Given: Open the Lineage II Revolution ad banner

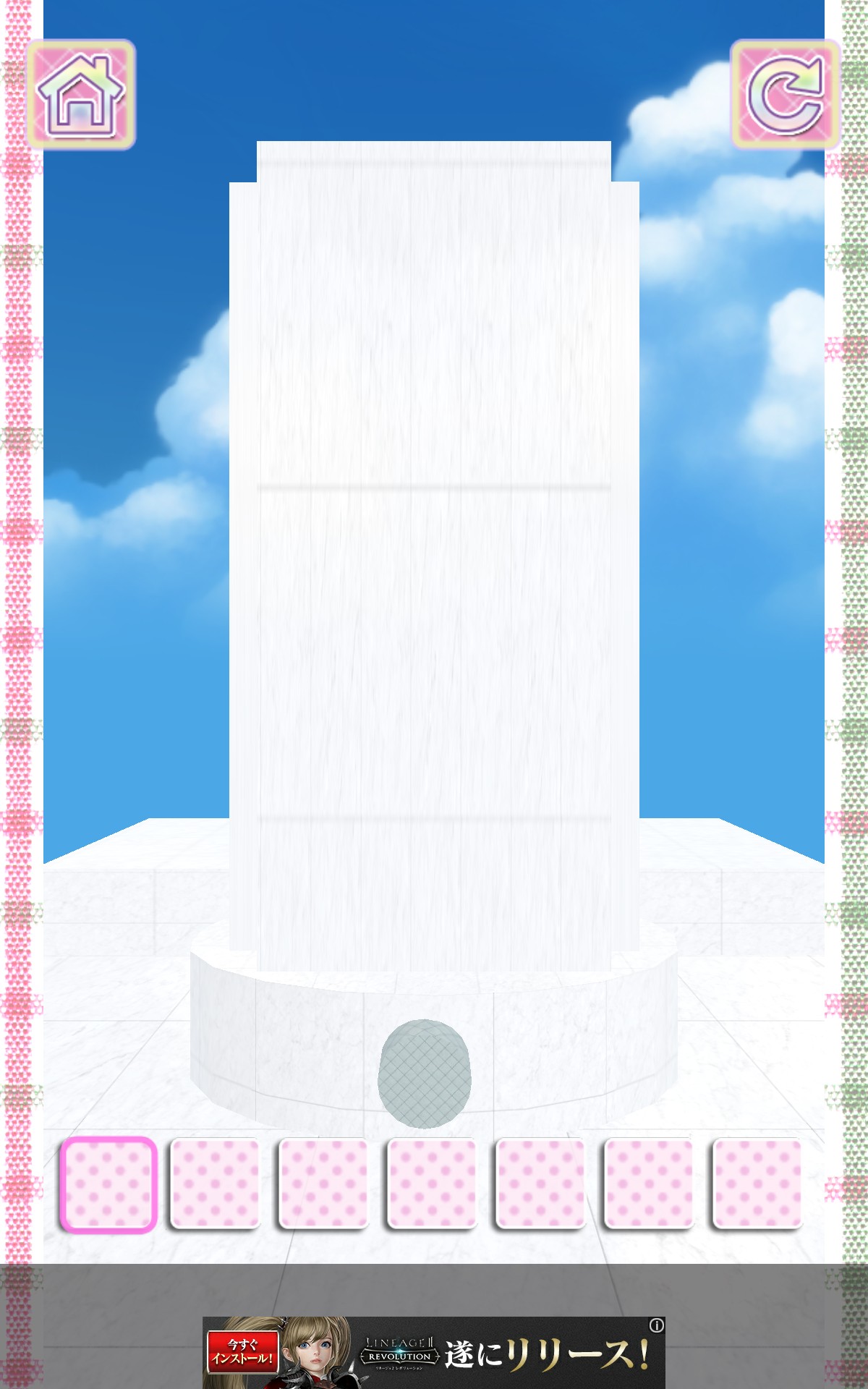Looking at the screenshot, I should (x=433, y=1352).
